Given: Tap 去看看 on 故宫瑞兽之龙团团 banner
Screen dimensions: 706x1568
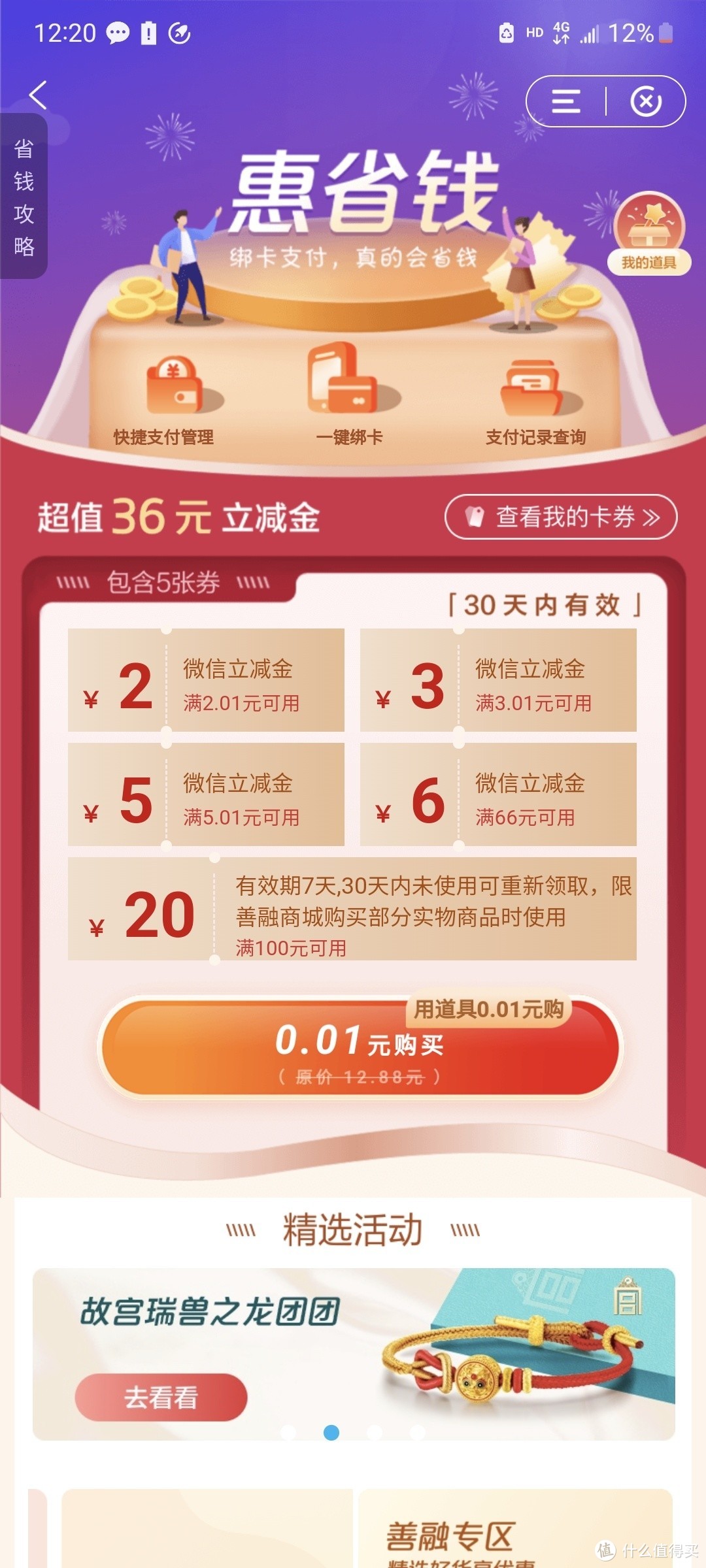Looking at the screenshot, I should coord(161,1397).
